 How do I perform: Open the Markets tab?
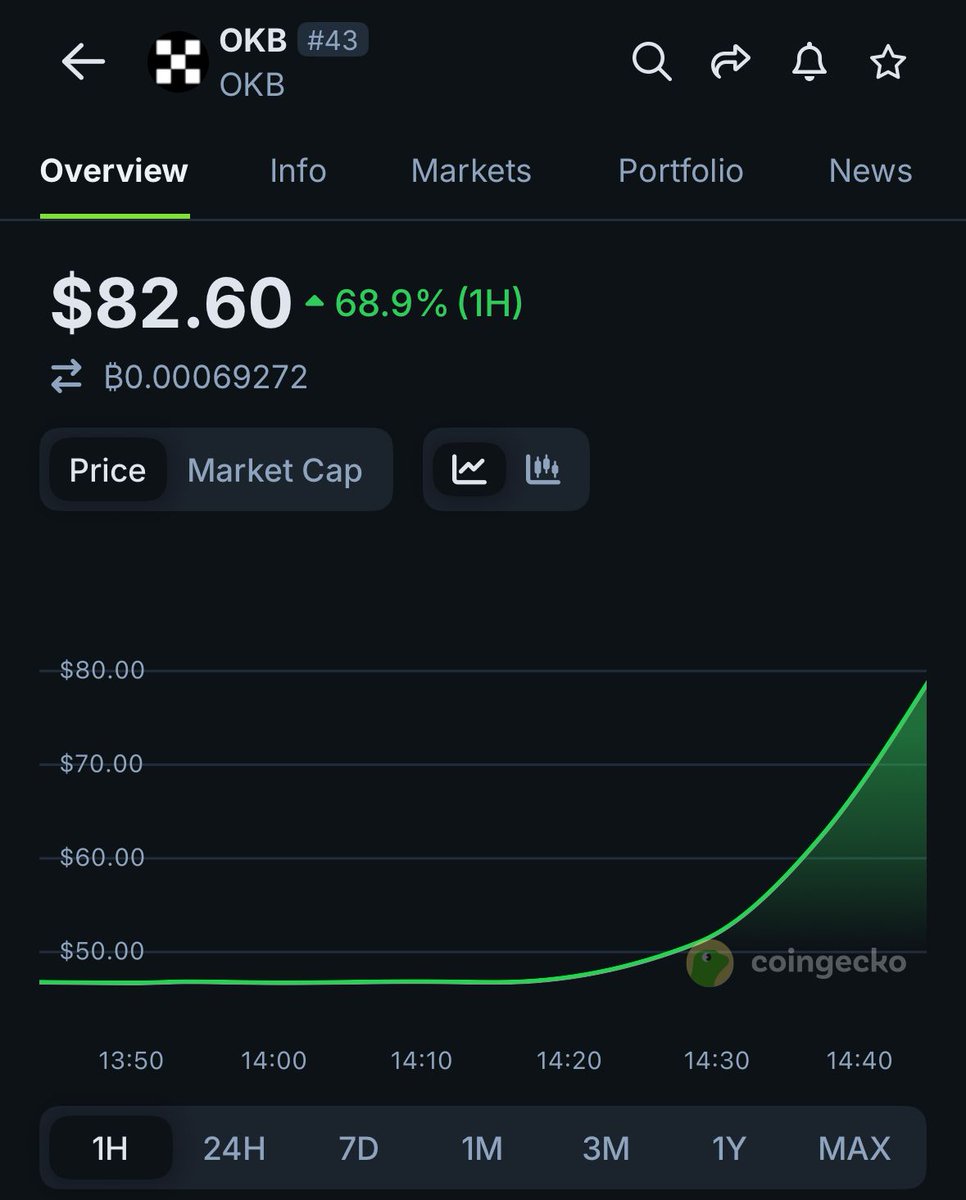pos(470,171)
